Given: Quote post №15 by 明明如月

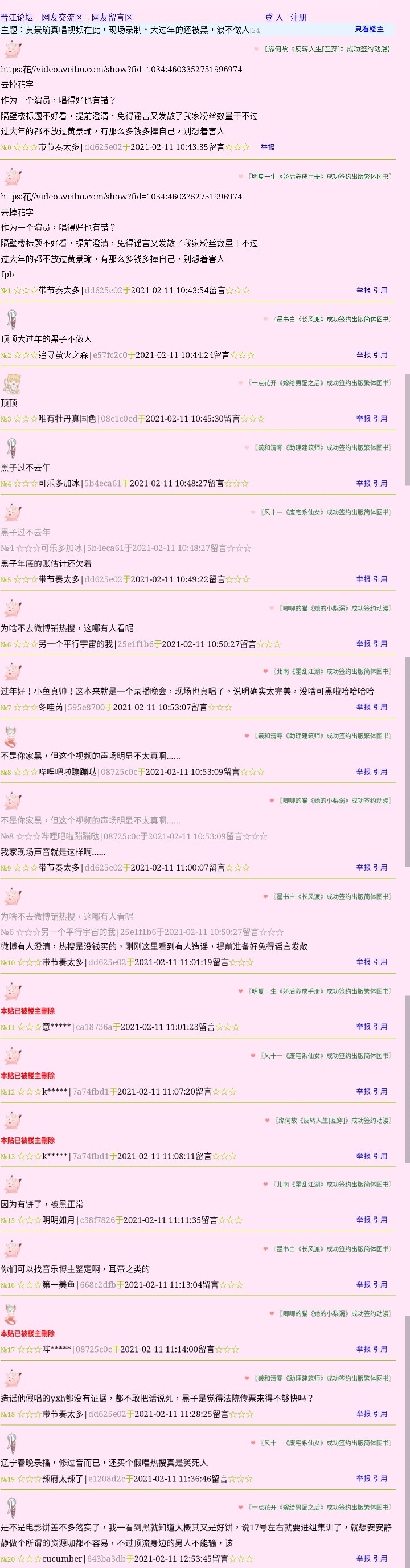Looking at the screenshot, I should point(380,1220).
